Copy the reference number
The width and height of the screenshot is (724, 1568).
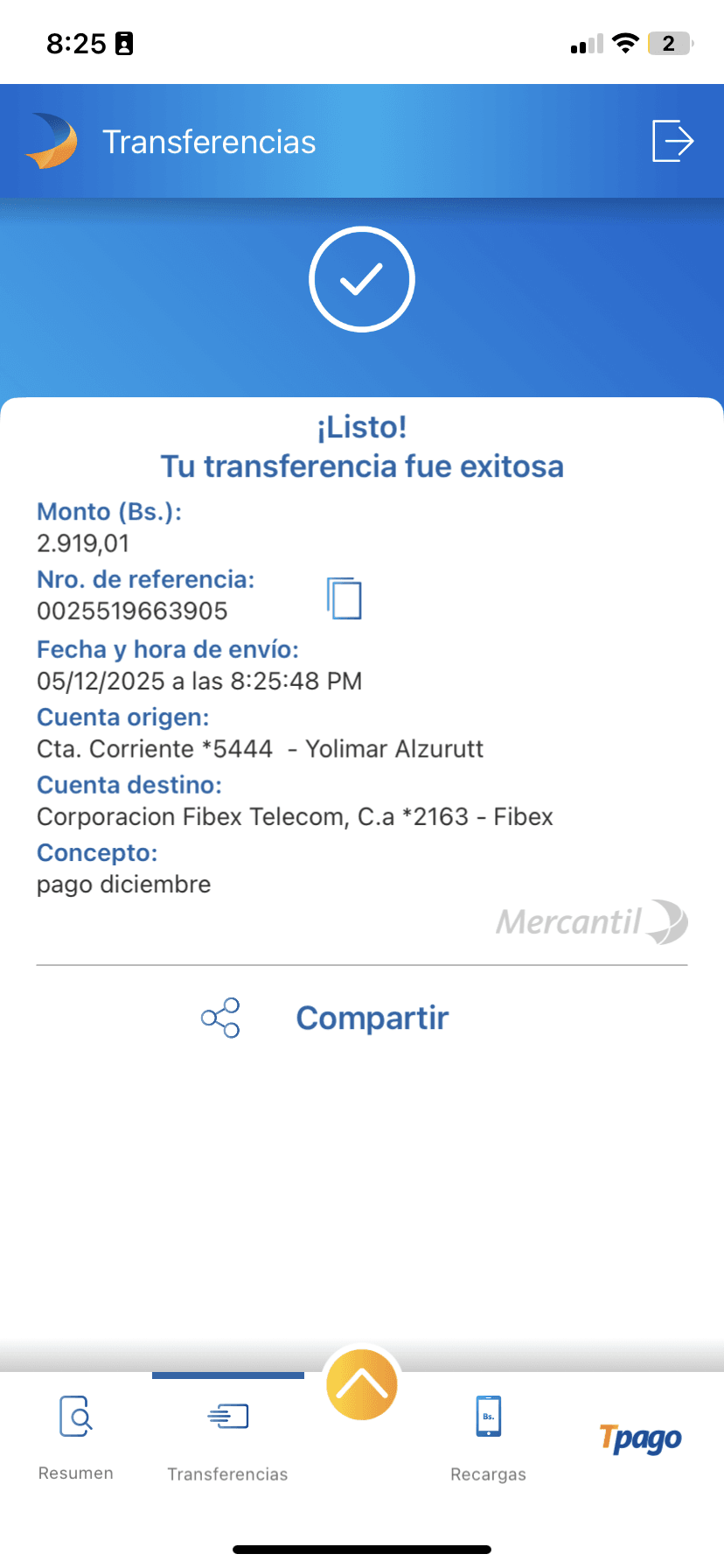tap(345, 598)
